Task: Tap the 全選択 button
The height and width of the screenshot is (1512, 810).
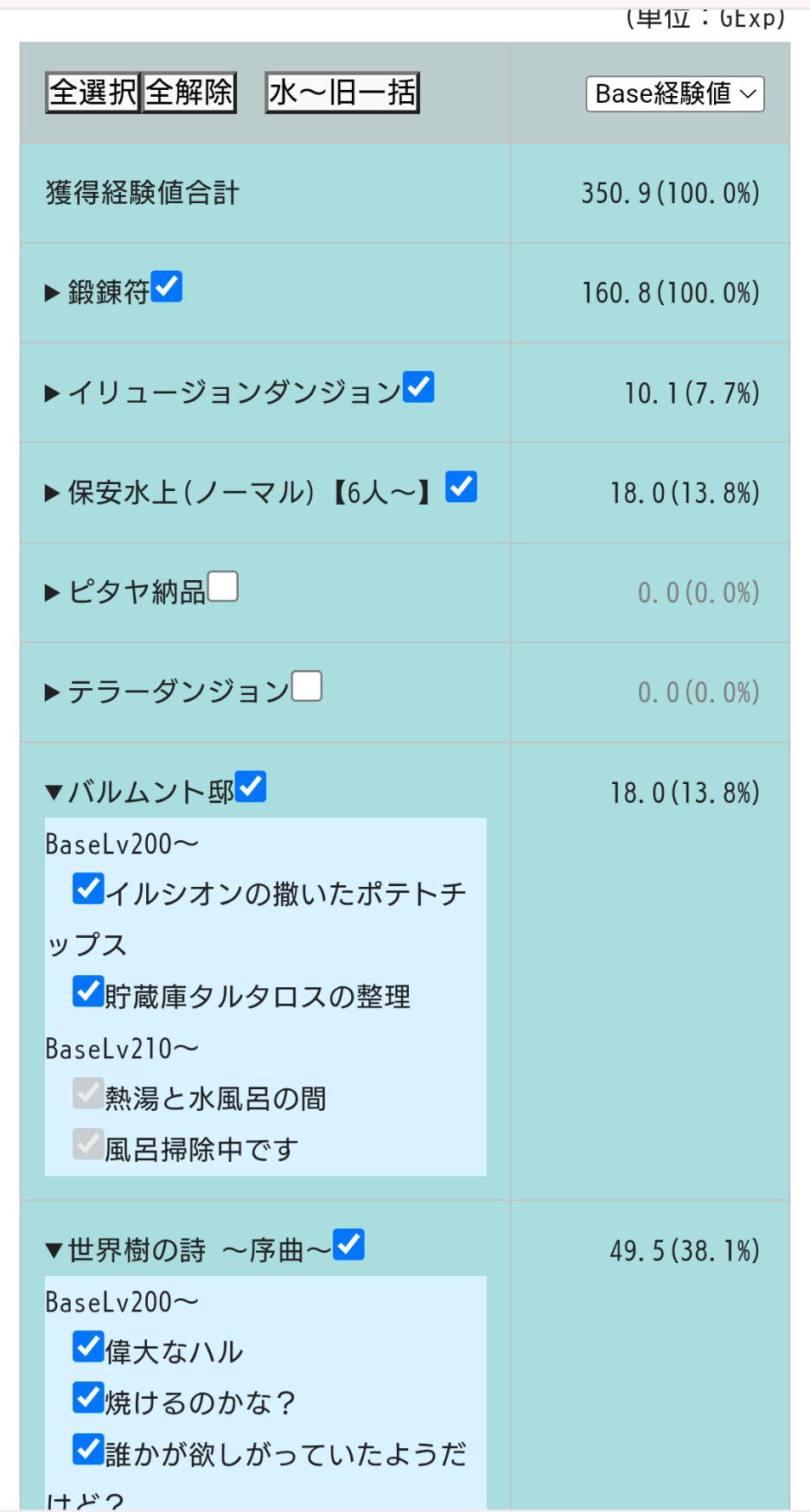Action: [x=92, y=93]
